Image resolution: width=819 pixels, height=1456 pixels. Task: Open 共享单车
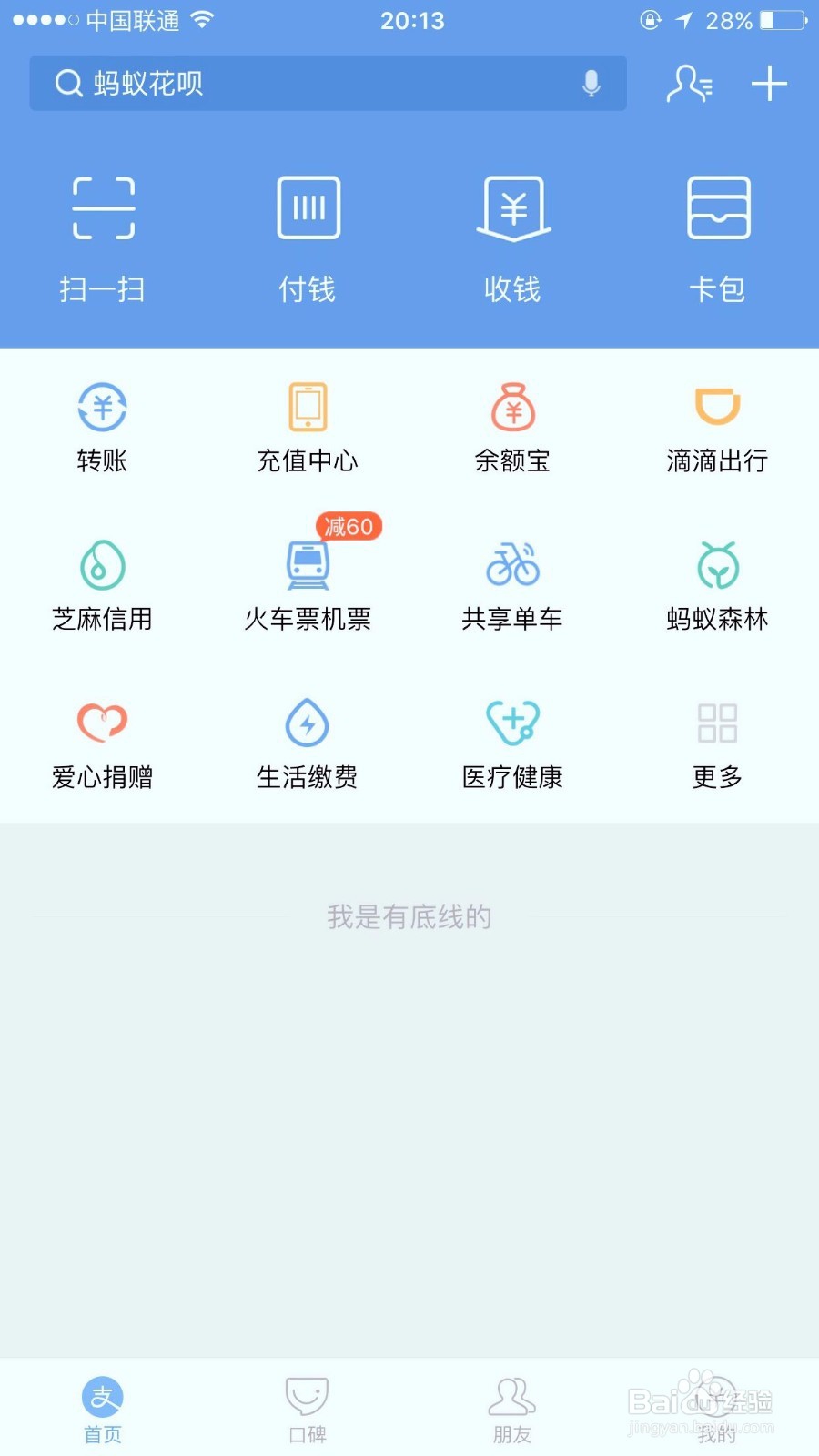[x=513, y=586]
